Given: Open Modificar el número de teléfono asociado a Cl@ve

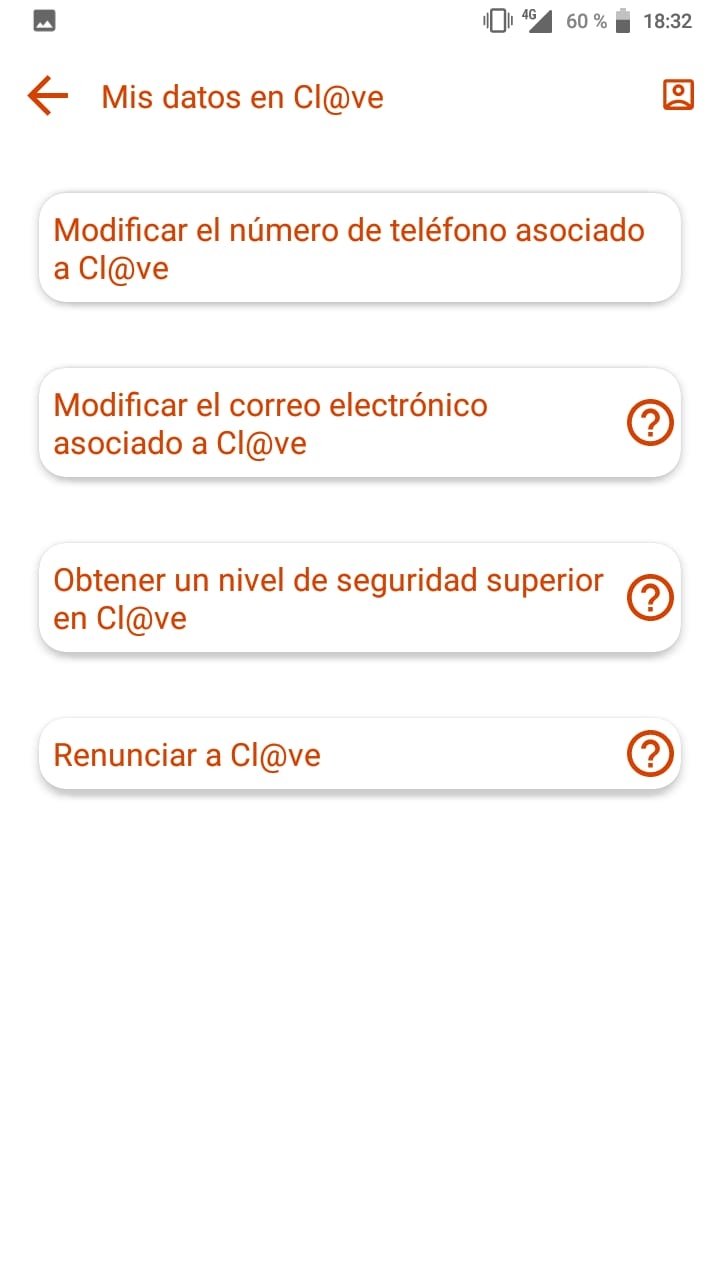Looking at the screenshot, I should 360,248.
